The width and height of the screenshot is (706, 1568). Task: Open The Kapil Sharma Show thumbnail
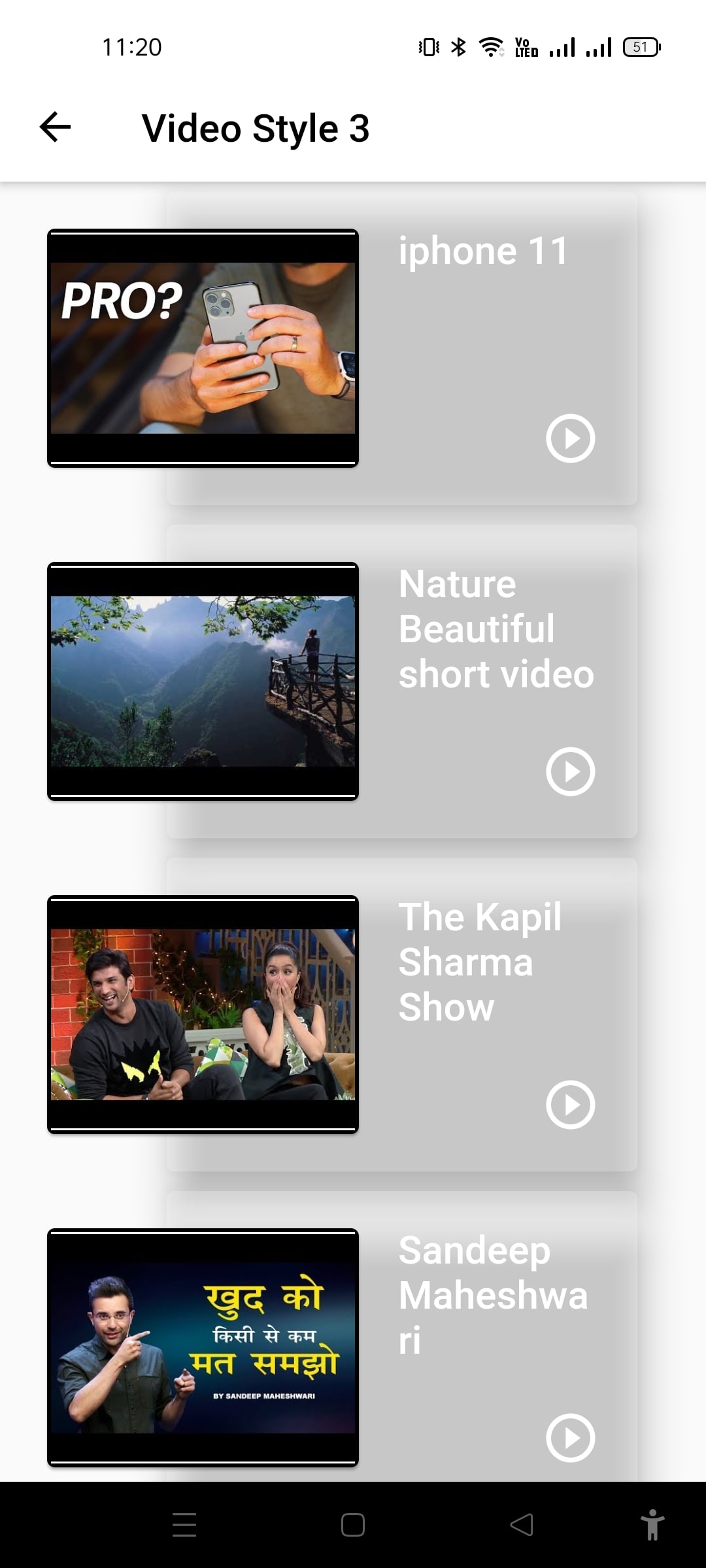point(203,1015)
